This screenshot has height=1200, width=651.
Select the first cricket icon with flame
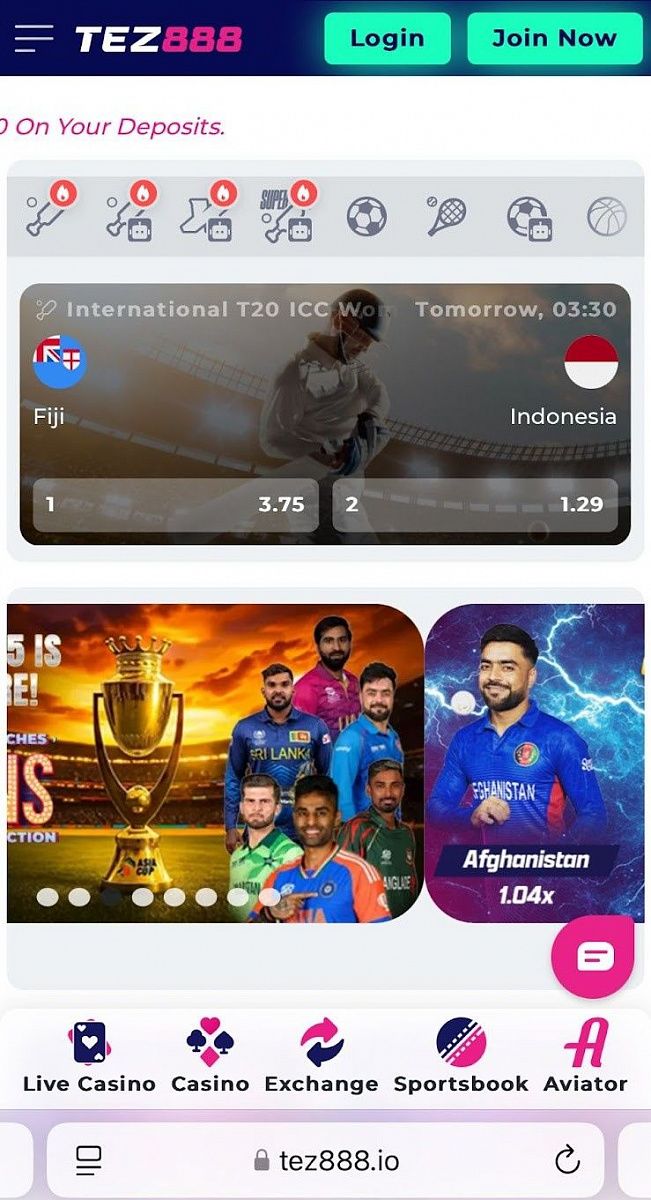click(x=49, y=213)
